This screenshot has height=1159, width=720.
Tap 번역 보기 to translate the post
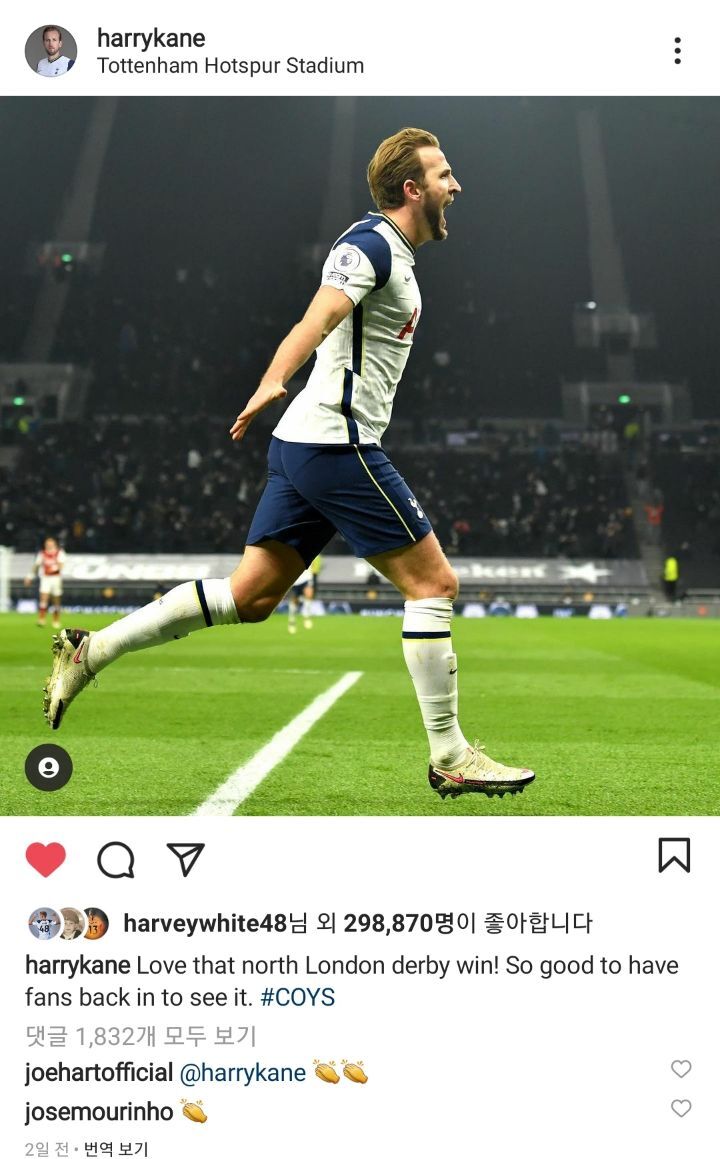click(116, 1149)
